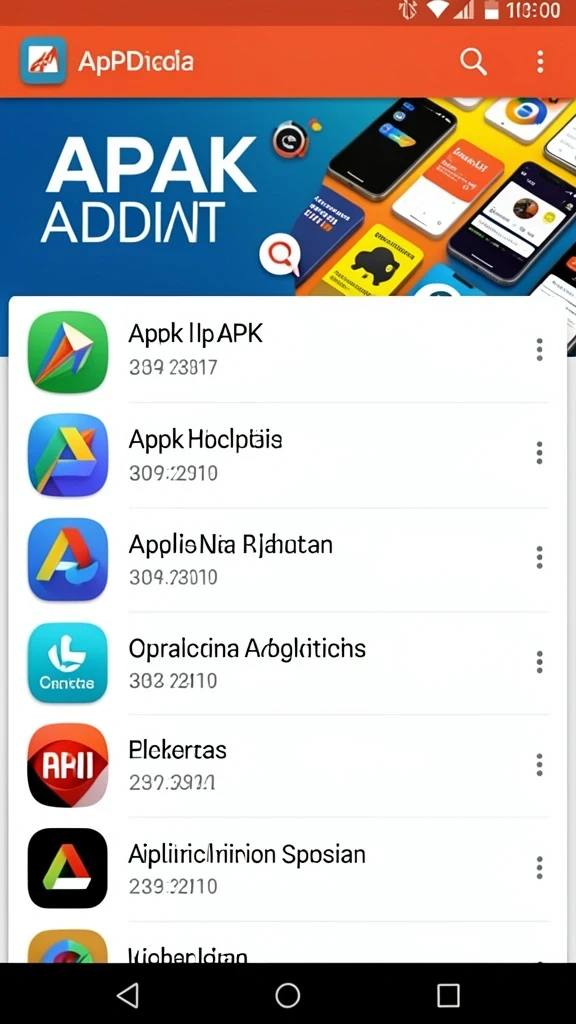Open the Elekertas app row
The height and width of the screenshot is (1024, 576).
288,765
